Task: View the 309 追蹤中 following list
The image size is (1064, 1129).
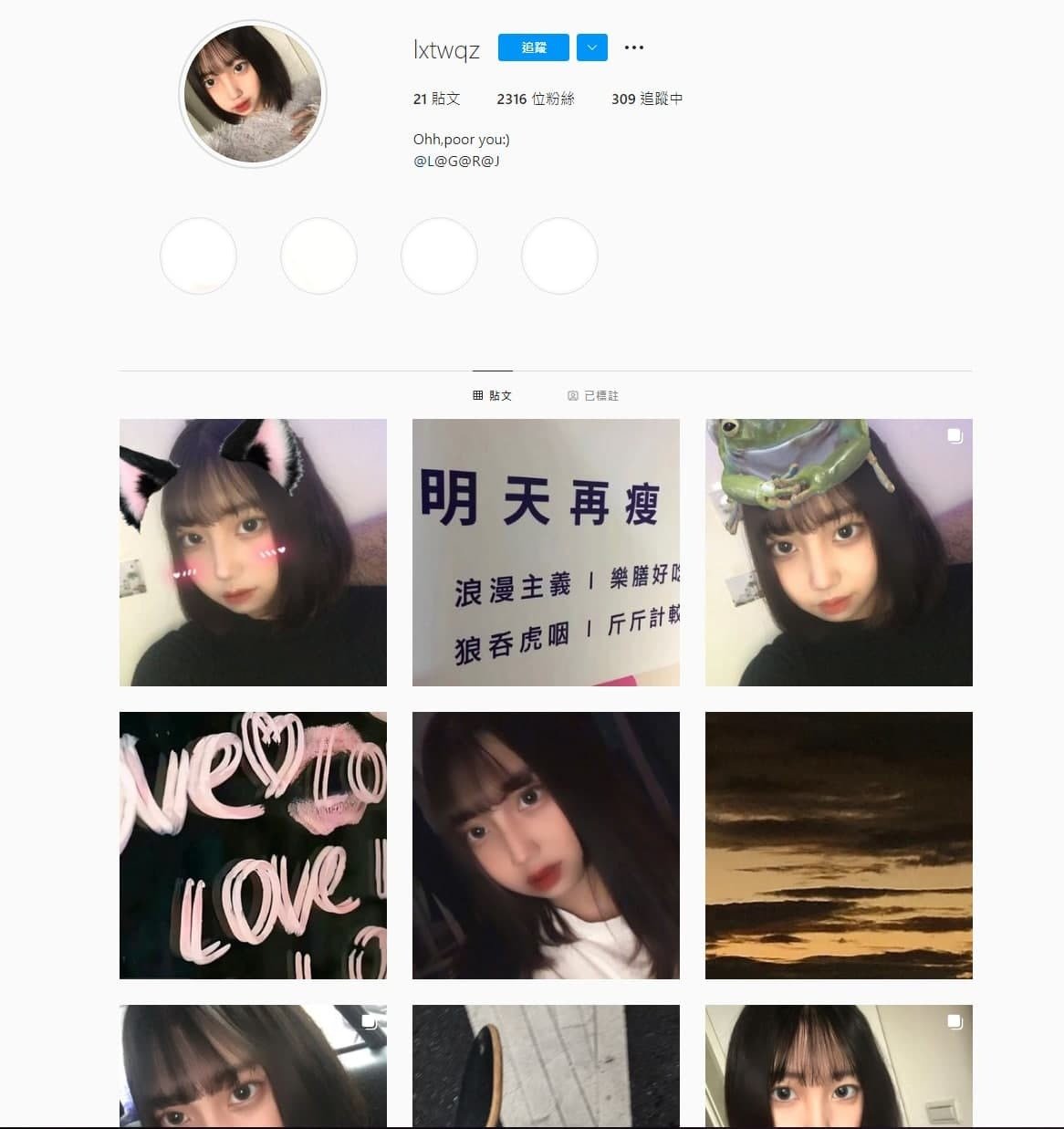Action: point(647,99)
